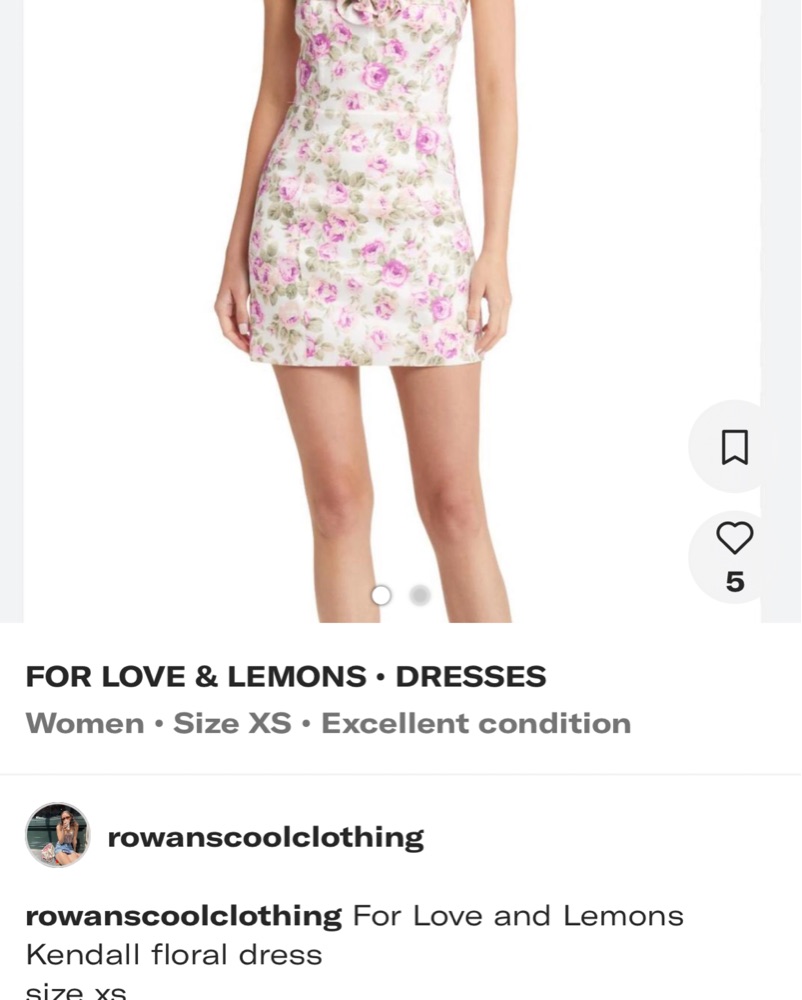
Task: Save this dress with the bookmark icon
Action: [734, 447]
